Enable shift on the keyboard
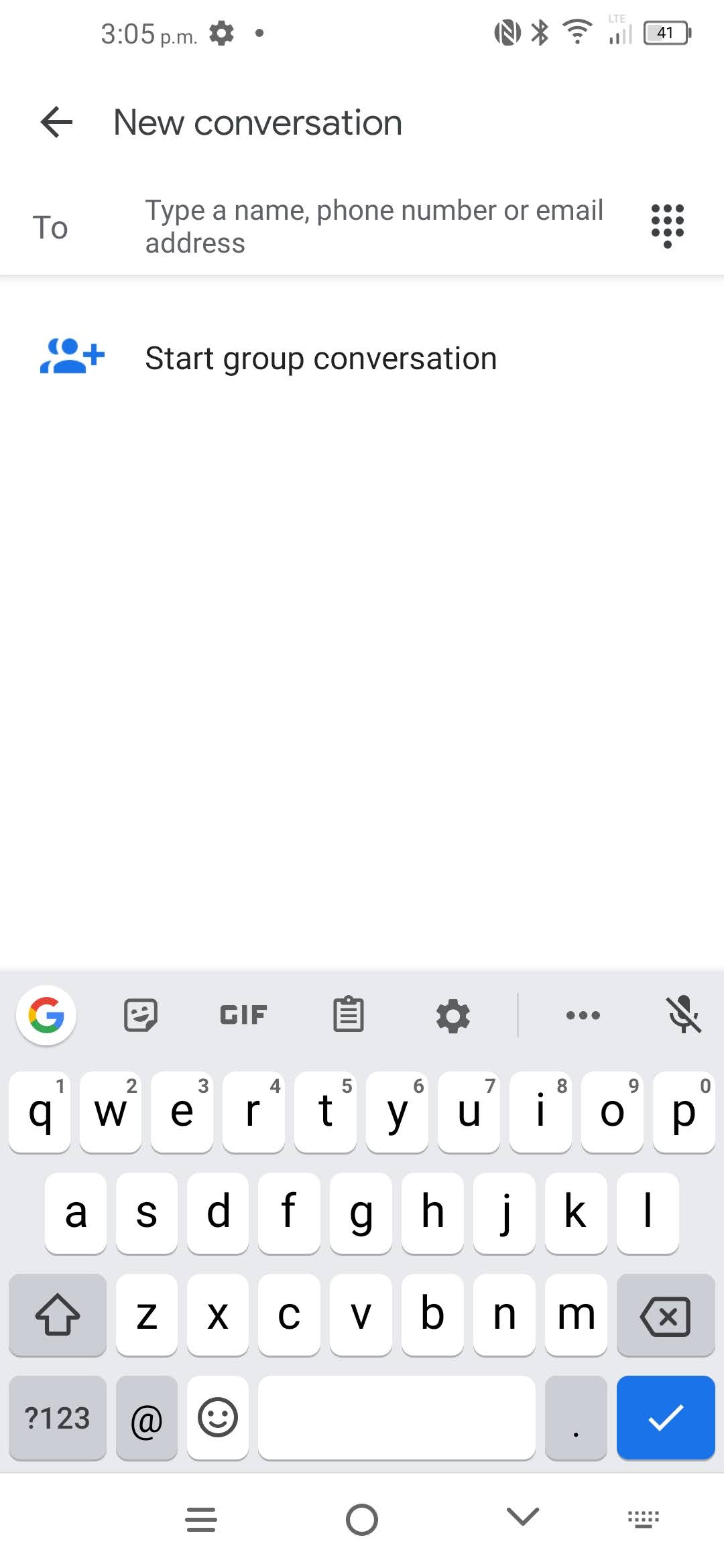The image size is (724, 1568). 57,1315
